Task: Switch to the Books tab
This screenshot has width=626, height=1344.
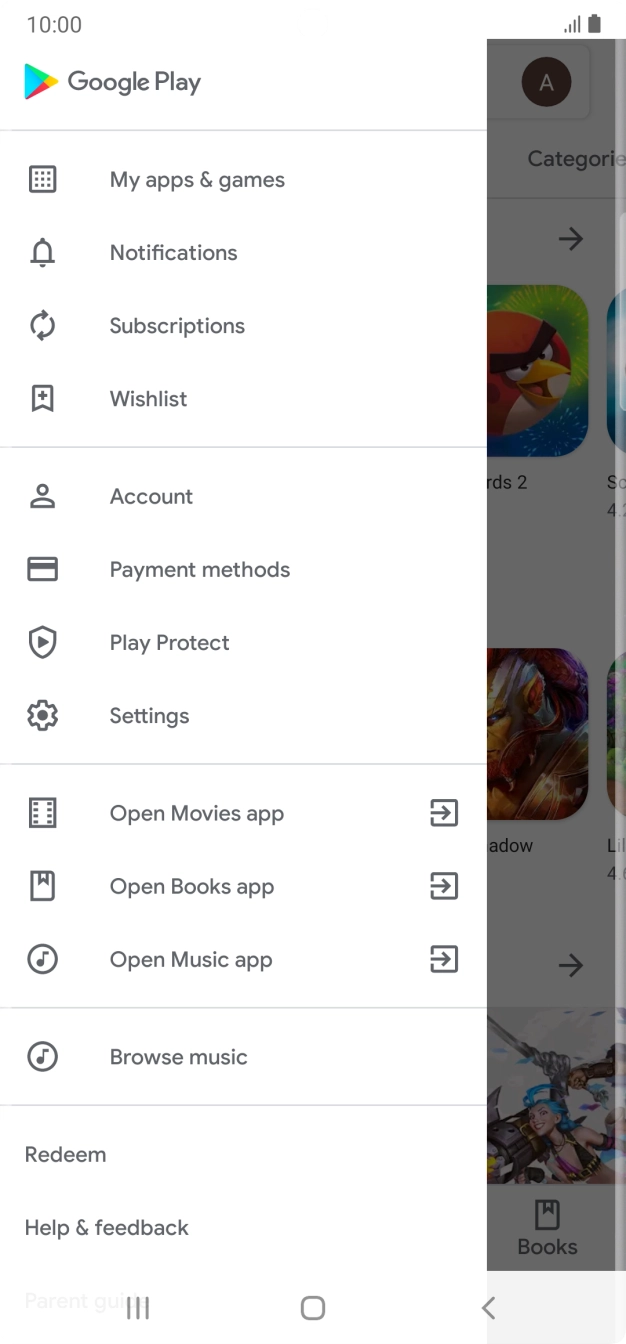Action: 547,1228
